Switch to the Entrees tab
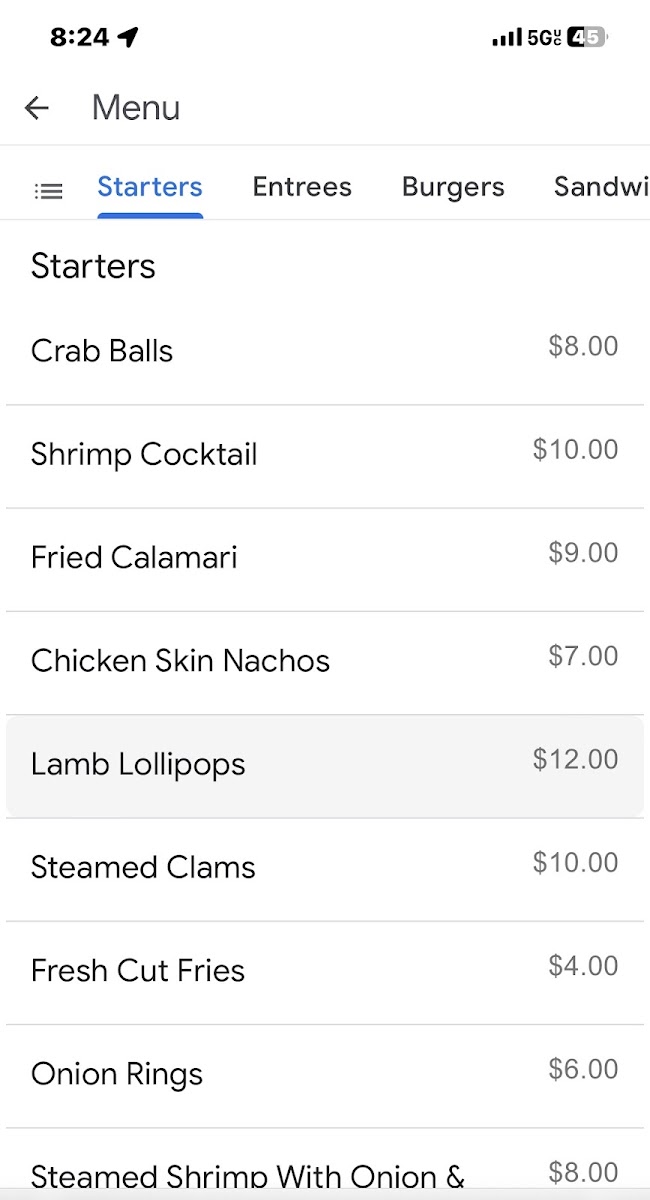The image size is (650, 1200). tap(302, 187)
